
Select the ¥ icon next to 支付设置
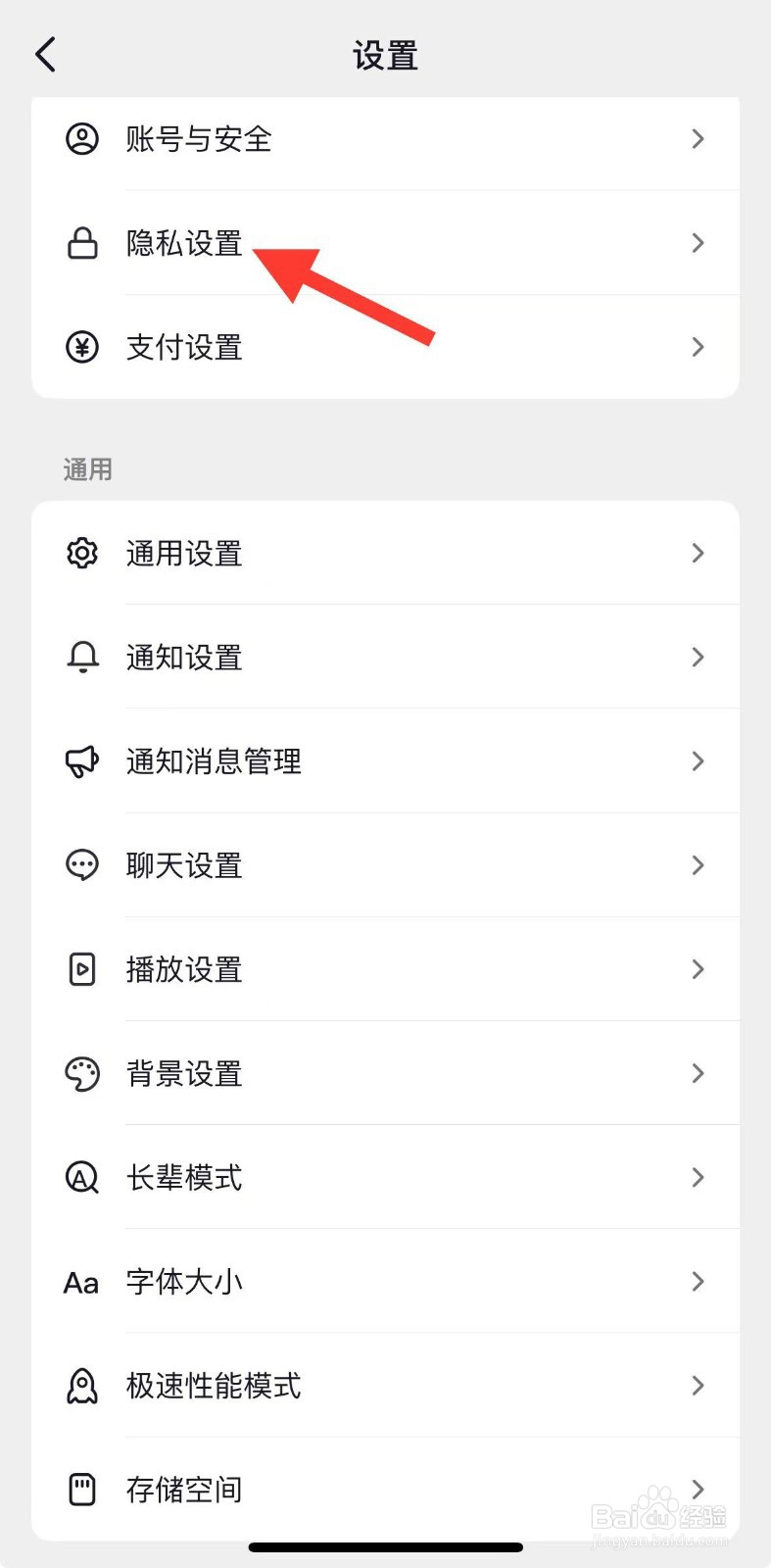pyautogui.click(x=81, y=346)
